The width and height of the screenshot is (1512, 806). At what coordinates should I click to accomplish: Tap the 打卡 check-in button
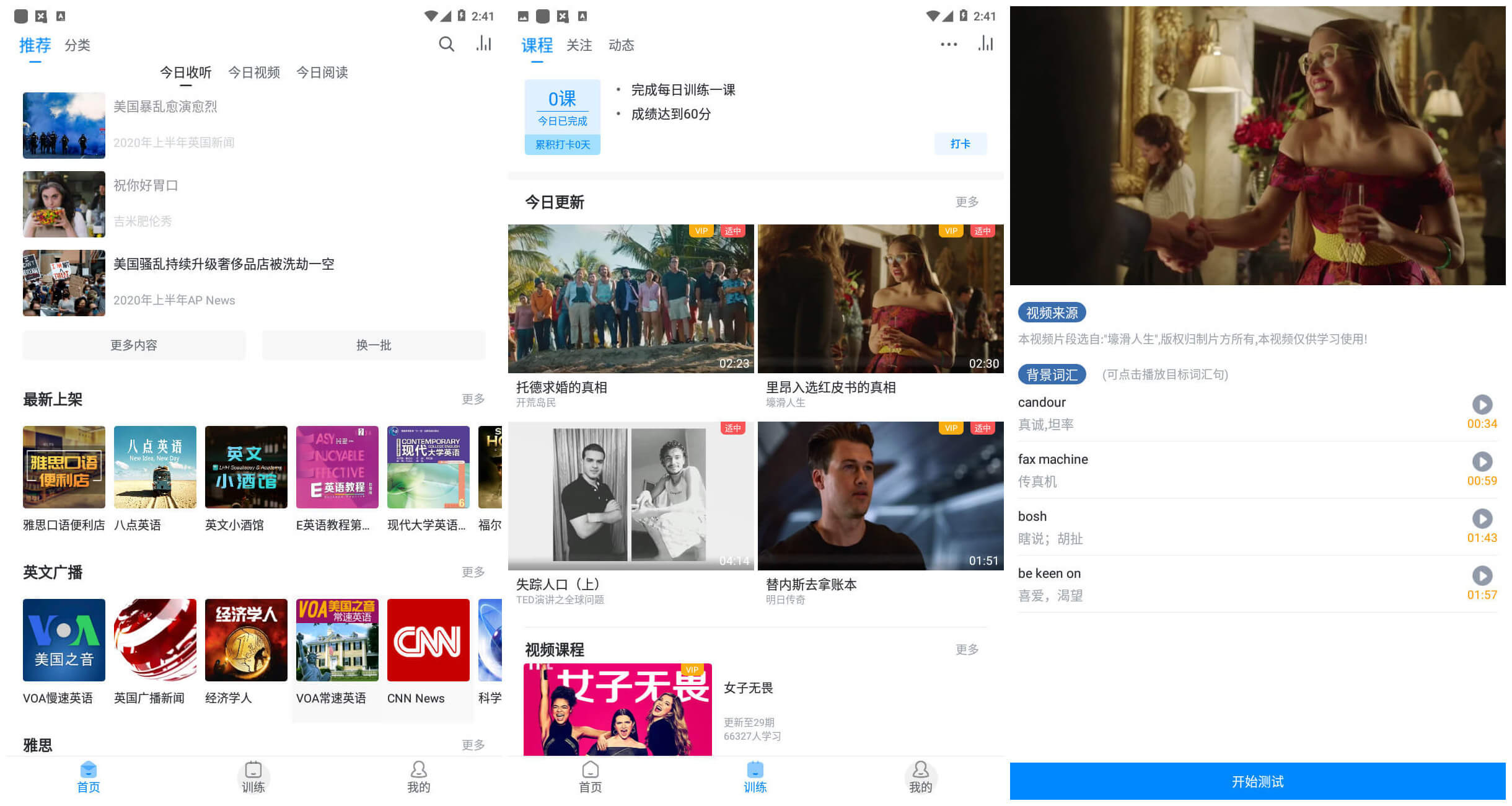click(960, 144)
